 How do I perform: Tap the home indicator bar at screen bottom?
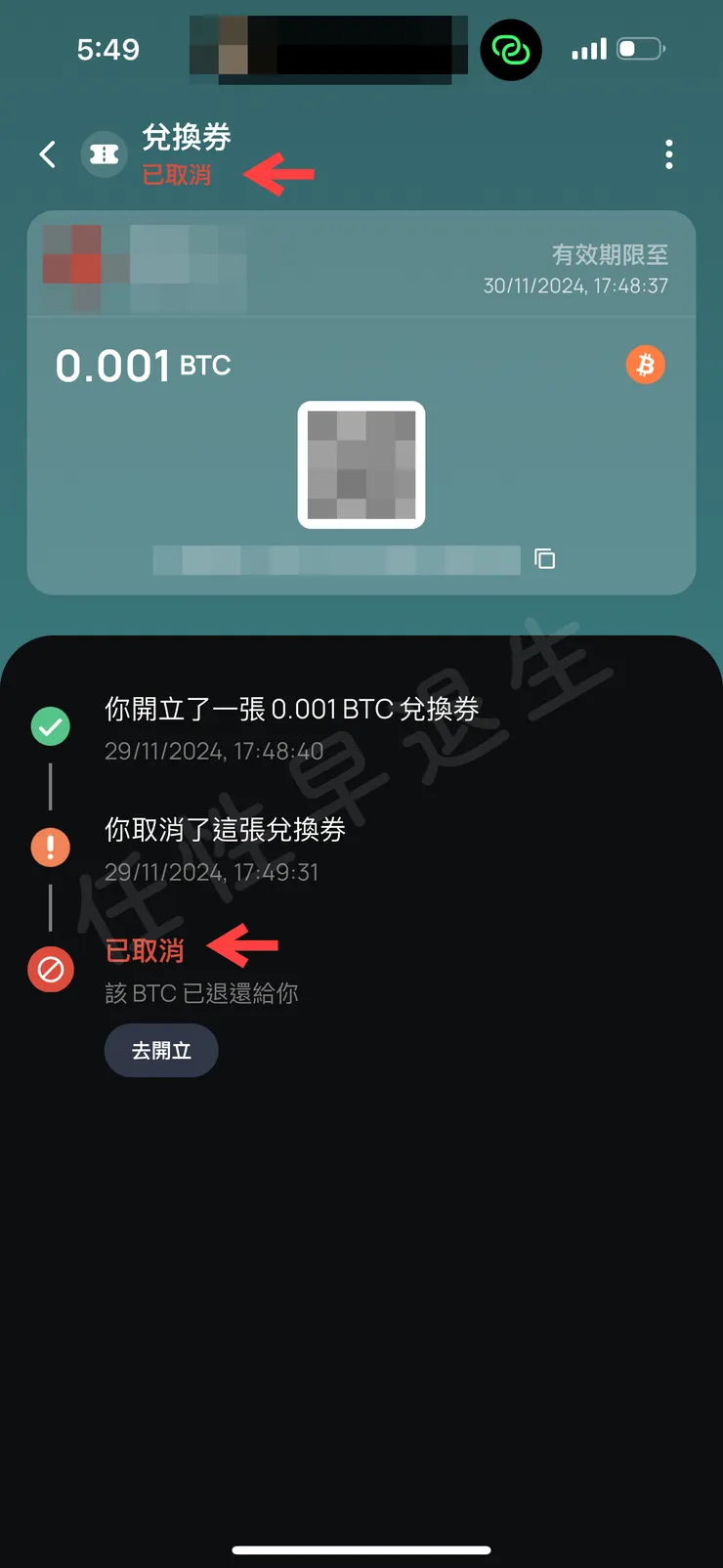coord(361,1550)
